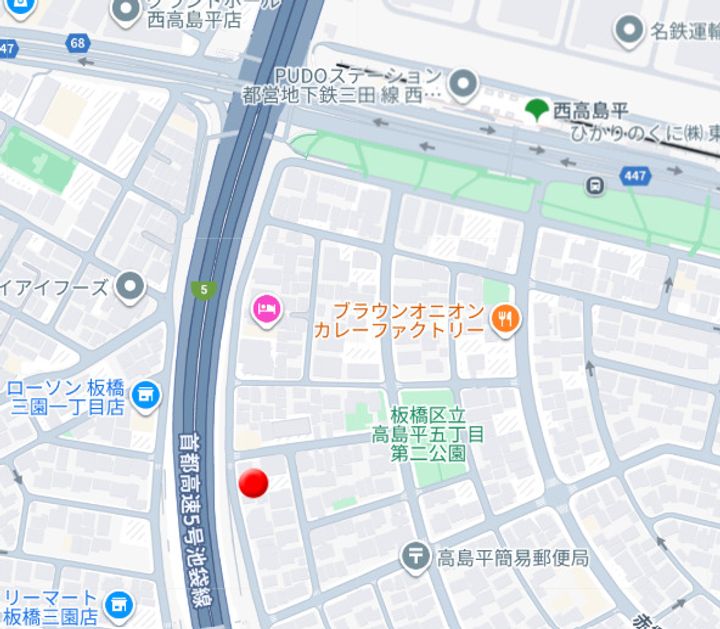Open ローソン 板橋三園一丁目店 store pin

pyautogui.click(x=146, y=396)
